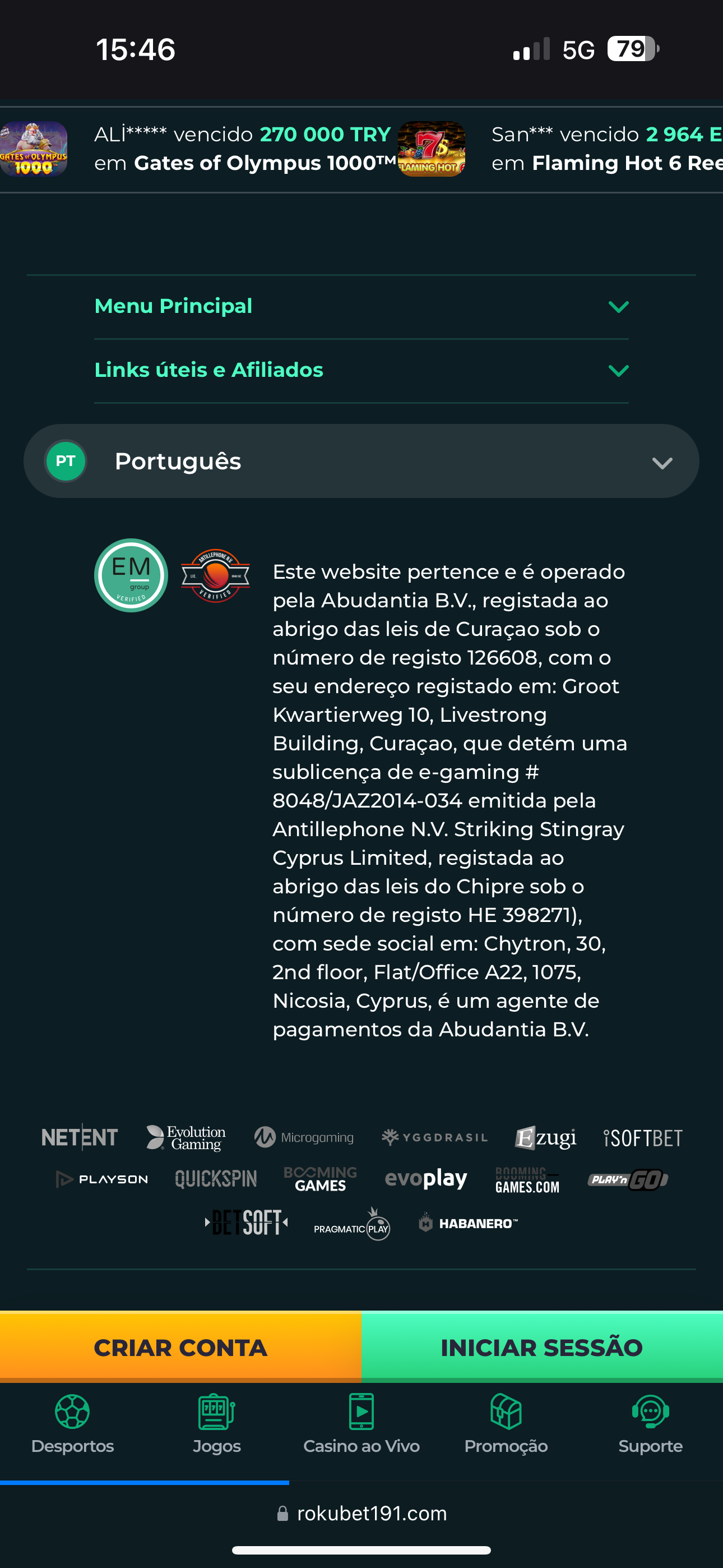Open the Suporte chat tab
The image size is (723, 1568).
650,1425
